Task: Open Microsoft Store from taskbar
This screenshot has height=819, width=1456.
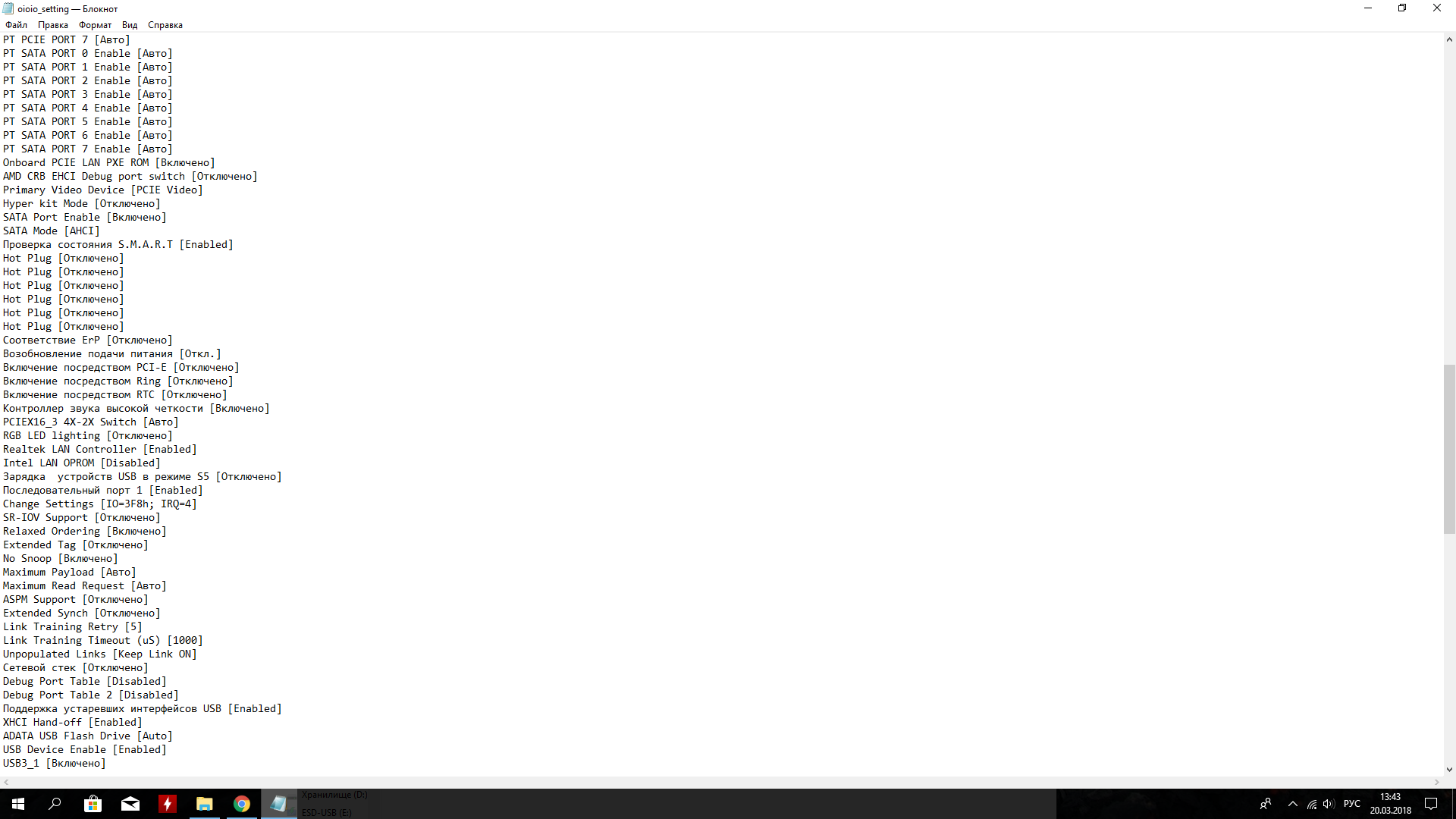Action: (x=93, y=804)
